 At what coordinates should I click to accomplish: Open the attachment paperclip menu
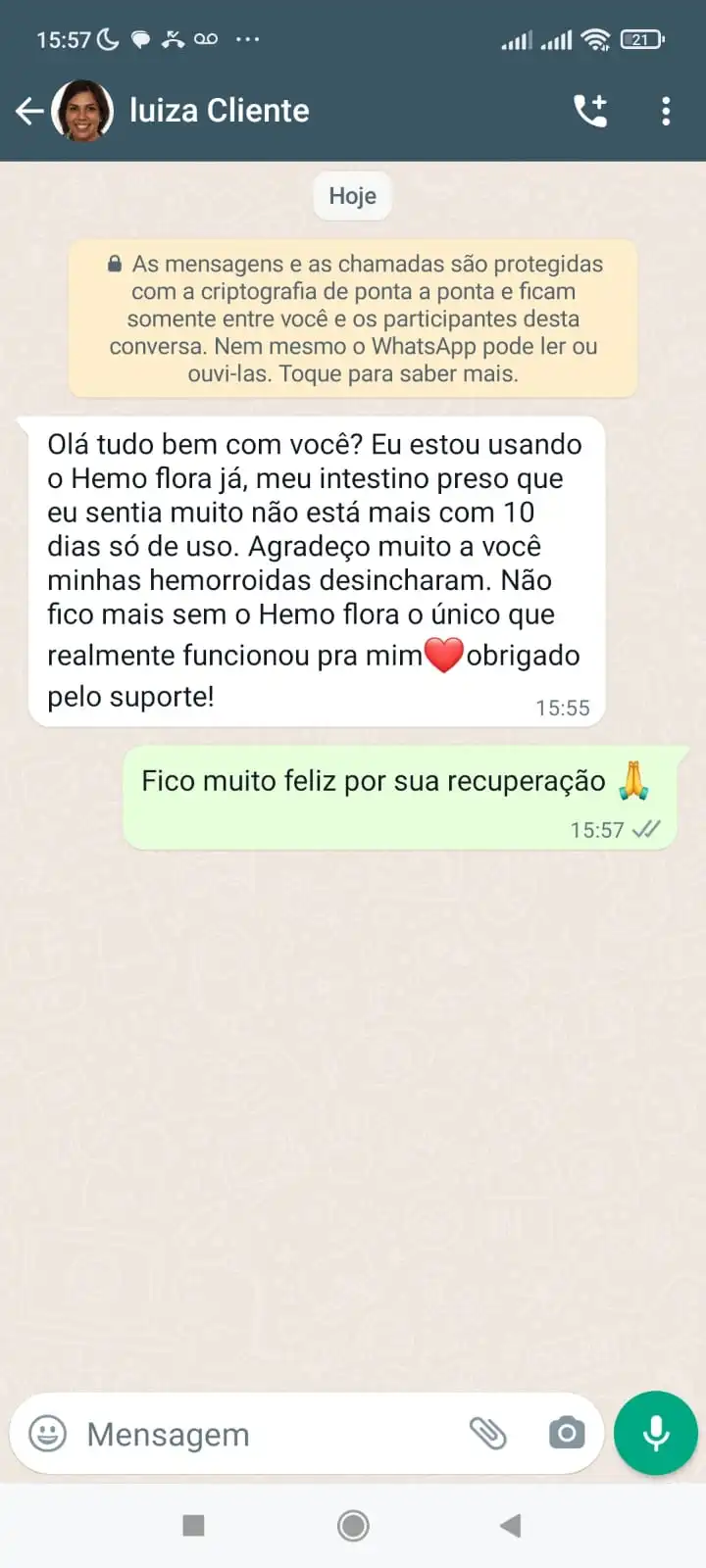(x=487, y=1434)
